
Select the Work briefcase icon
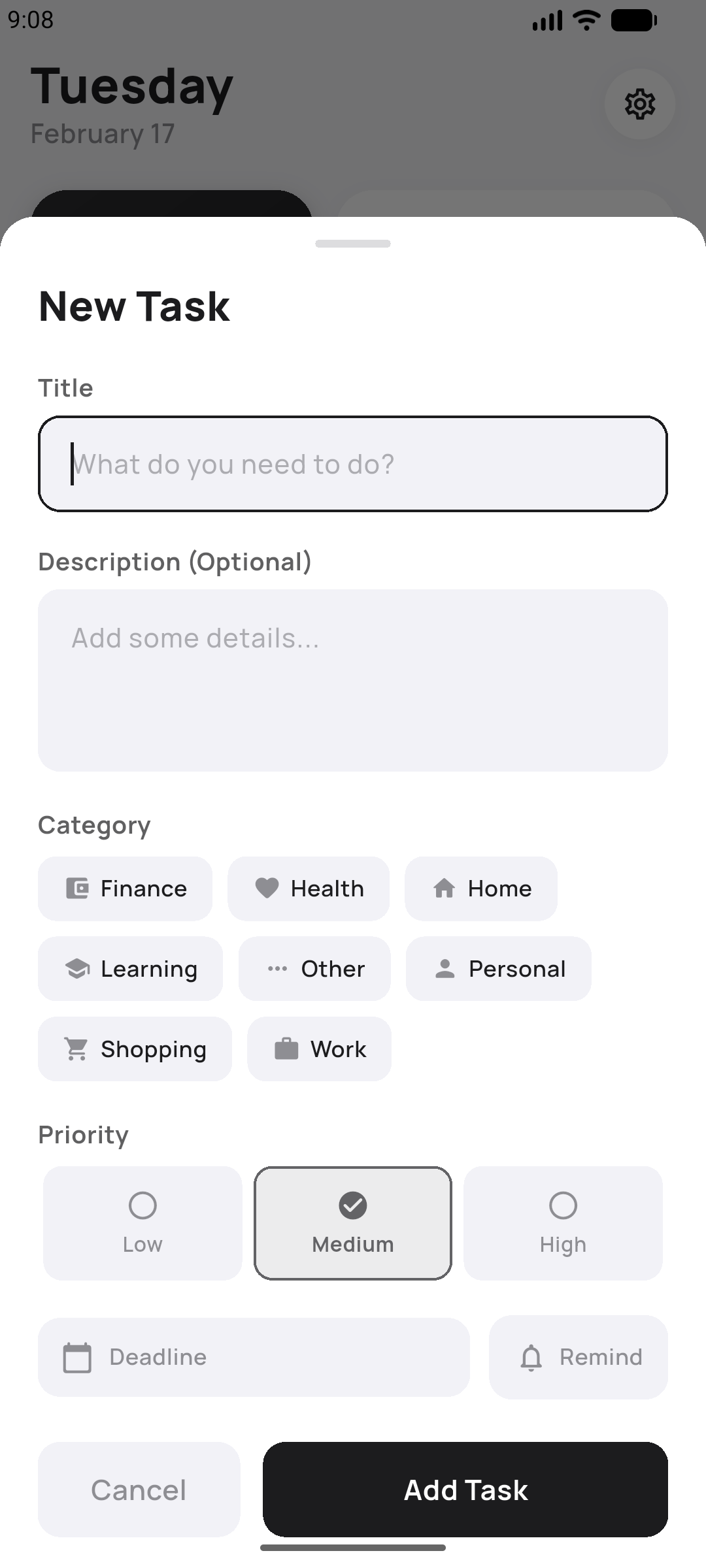click(287, 1049)
